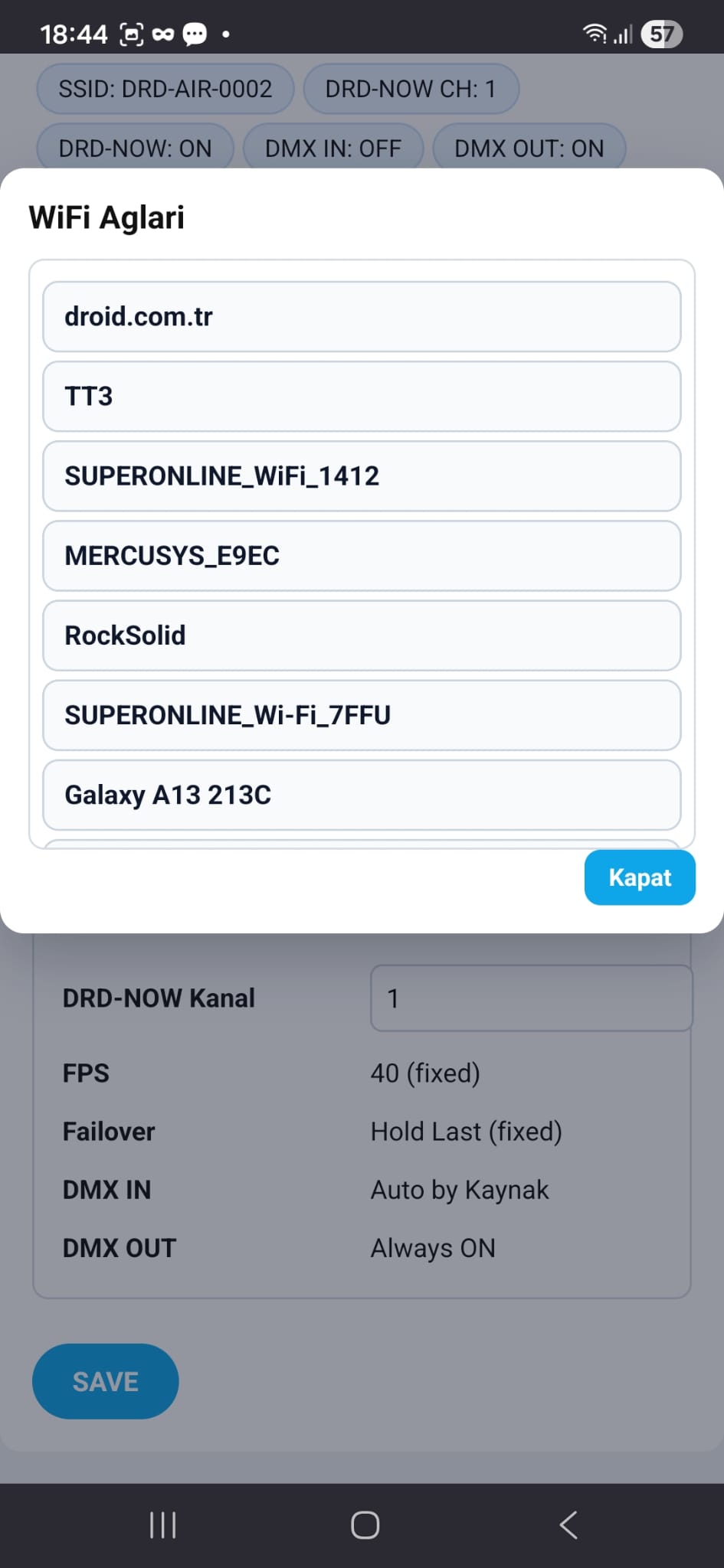Close the WiFi Aglari dialog with Kapat
Viewport: 724px width, 1568px height.
coord(640,877)
